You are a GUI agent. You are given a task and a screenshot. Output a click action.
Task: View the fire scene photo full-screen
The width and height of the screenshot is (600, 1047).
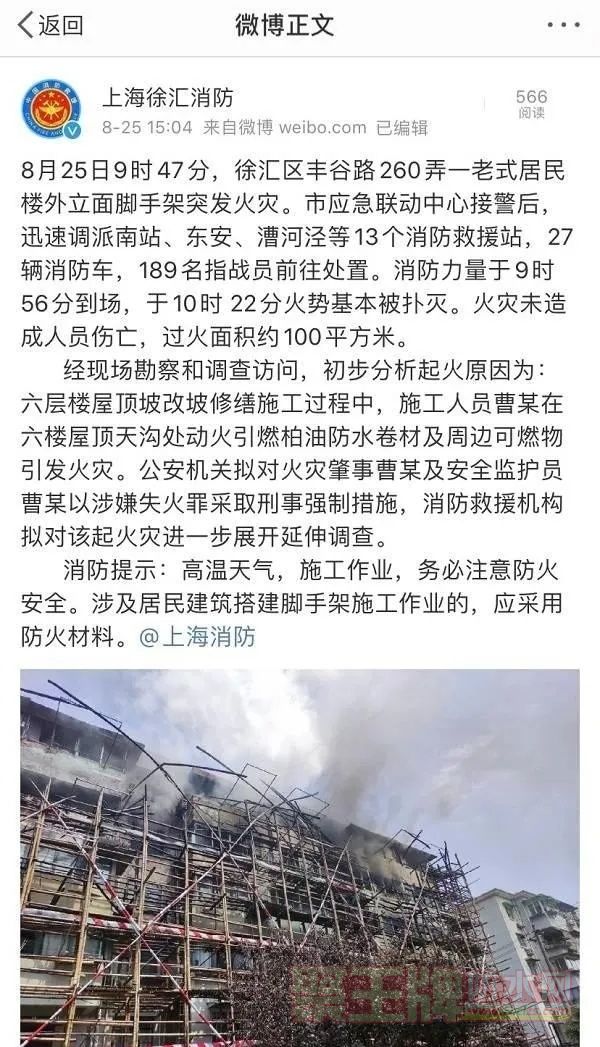[x=300, y=855]
